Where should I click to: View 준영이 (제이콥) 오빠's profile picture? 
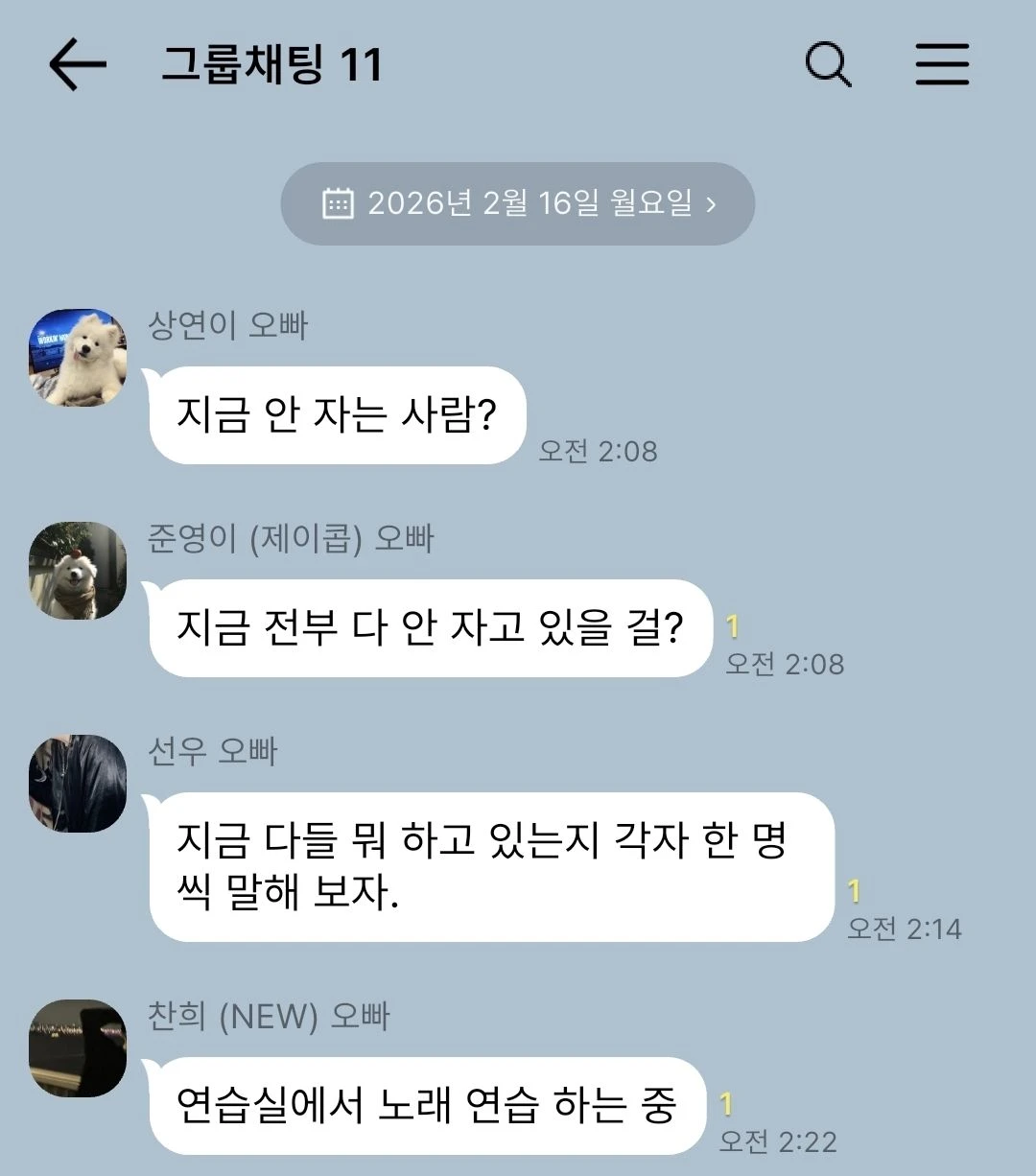coord(78,571)
